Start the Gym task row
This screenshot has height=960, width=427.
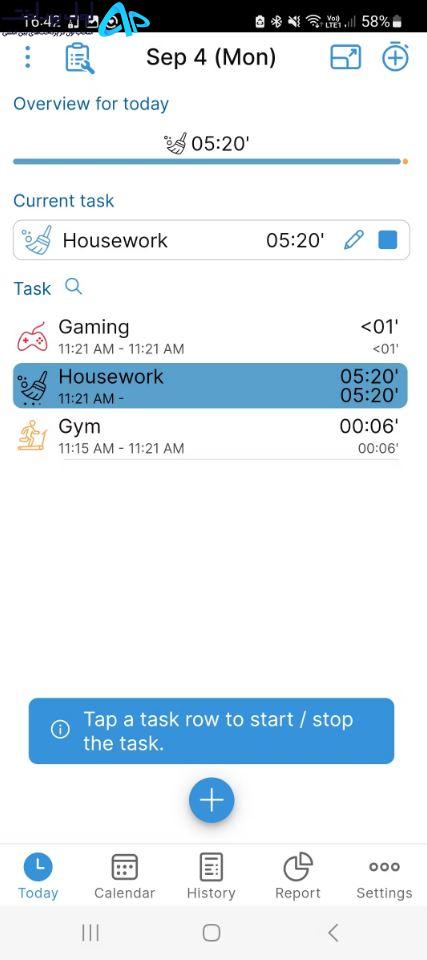(x=211, y=435)
